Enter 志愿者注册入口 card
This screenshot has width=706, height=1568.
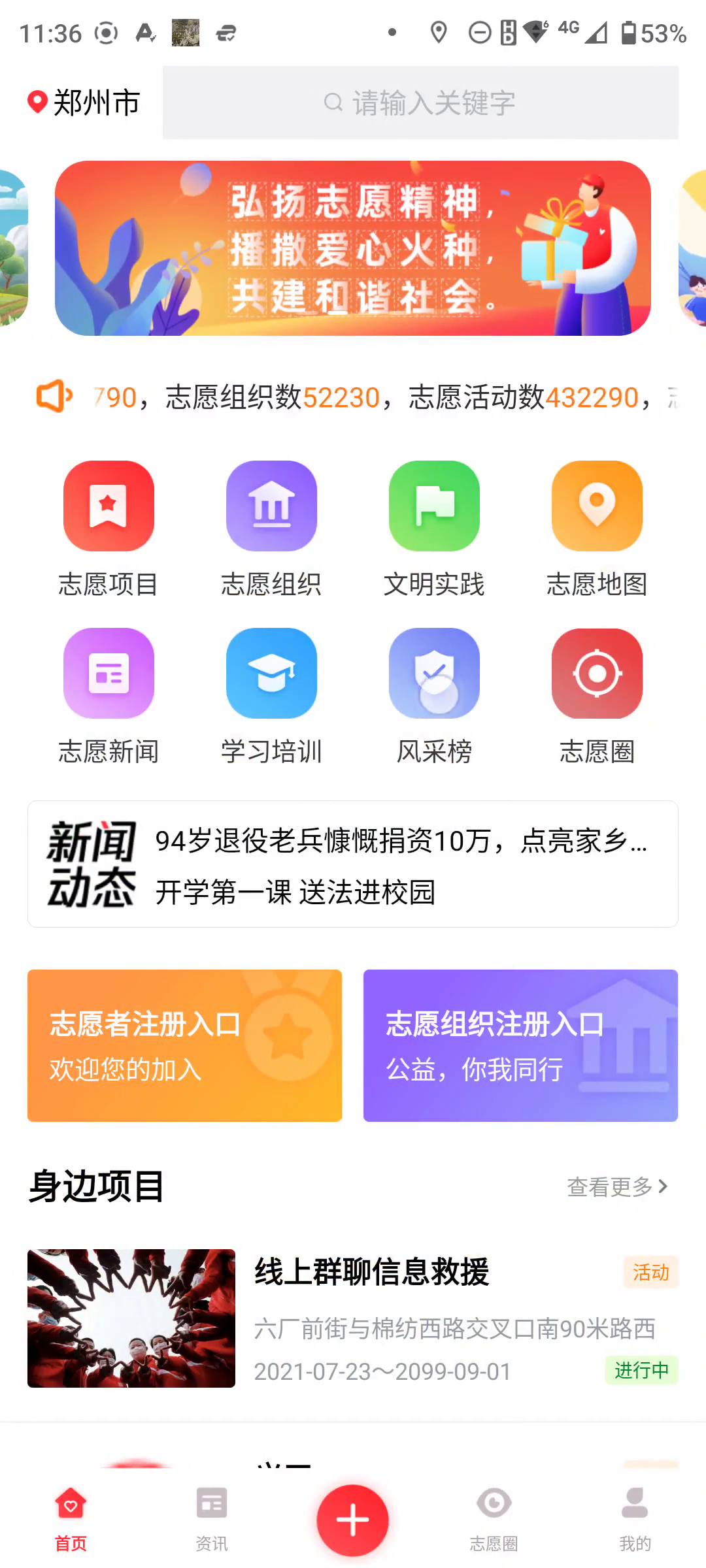[x=184, y=1045]
